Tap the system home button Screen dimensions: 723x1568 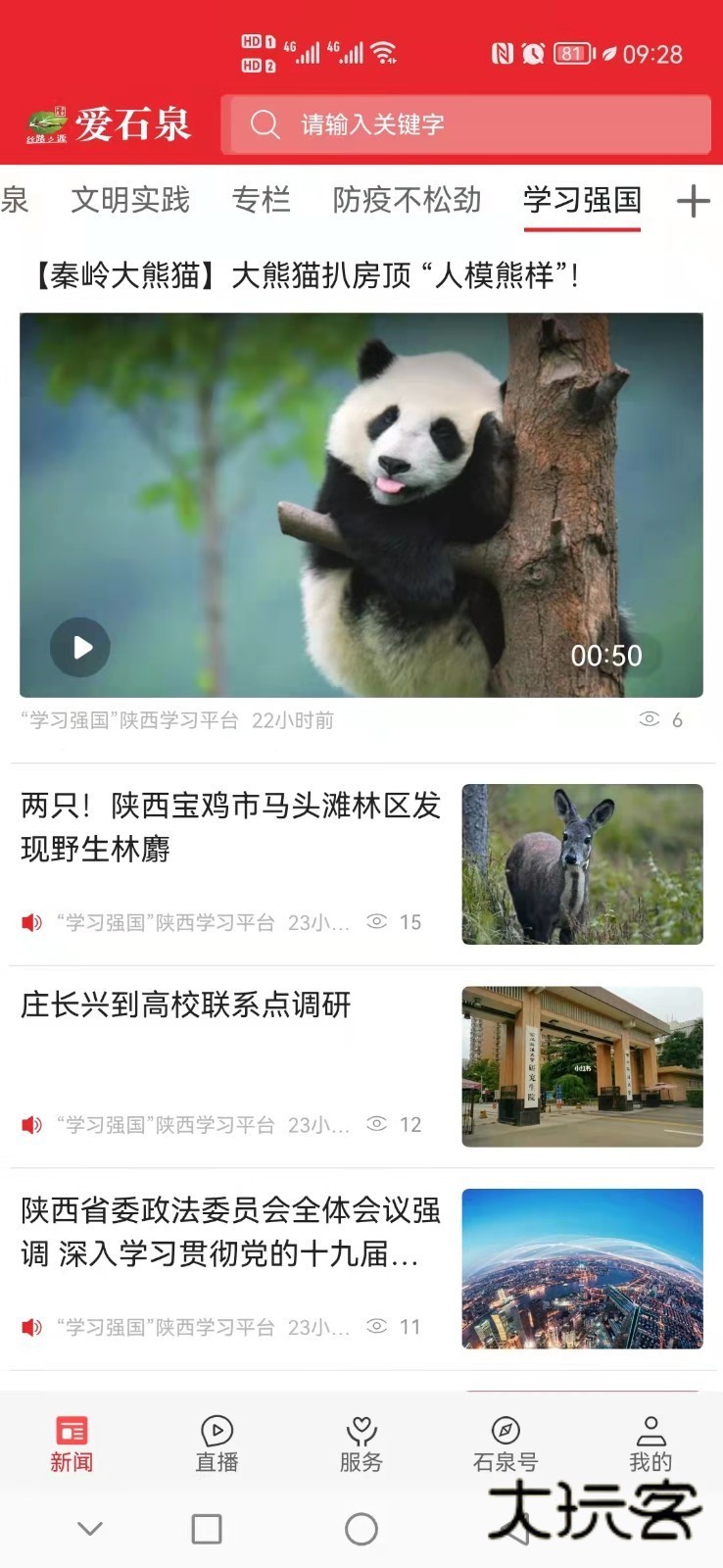tap(361, 1529)
